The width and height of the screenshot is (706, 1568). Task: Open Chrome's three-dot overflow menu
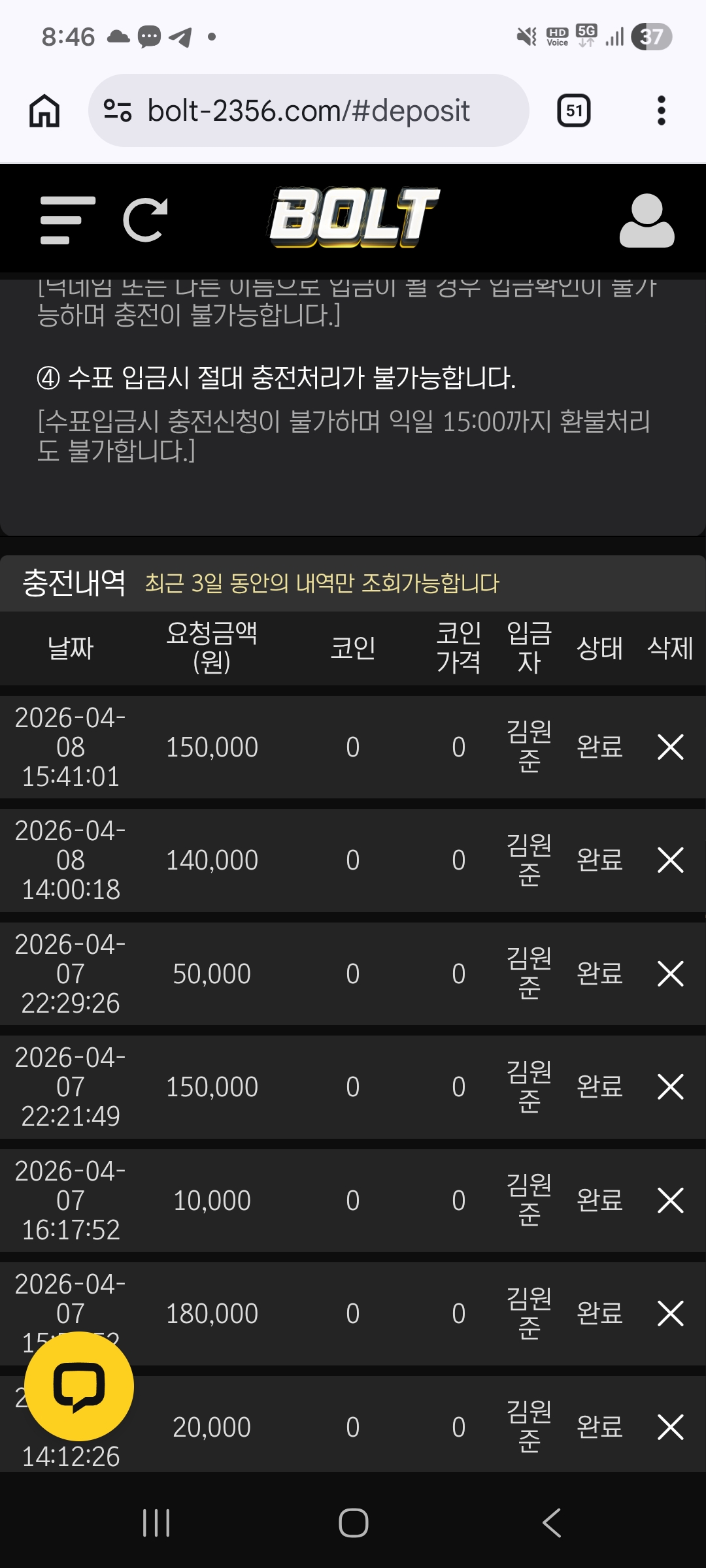662,110
